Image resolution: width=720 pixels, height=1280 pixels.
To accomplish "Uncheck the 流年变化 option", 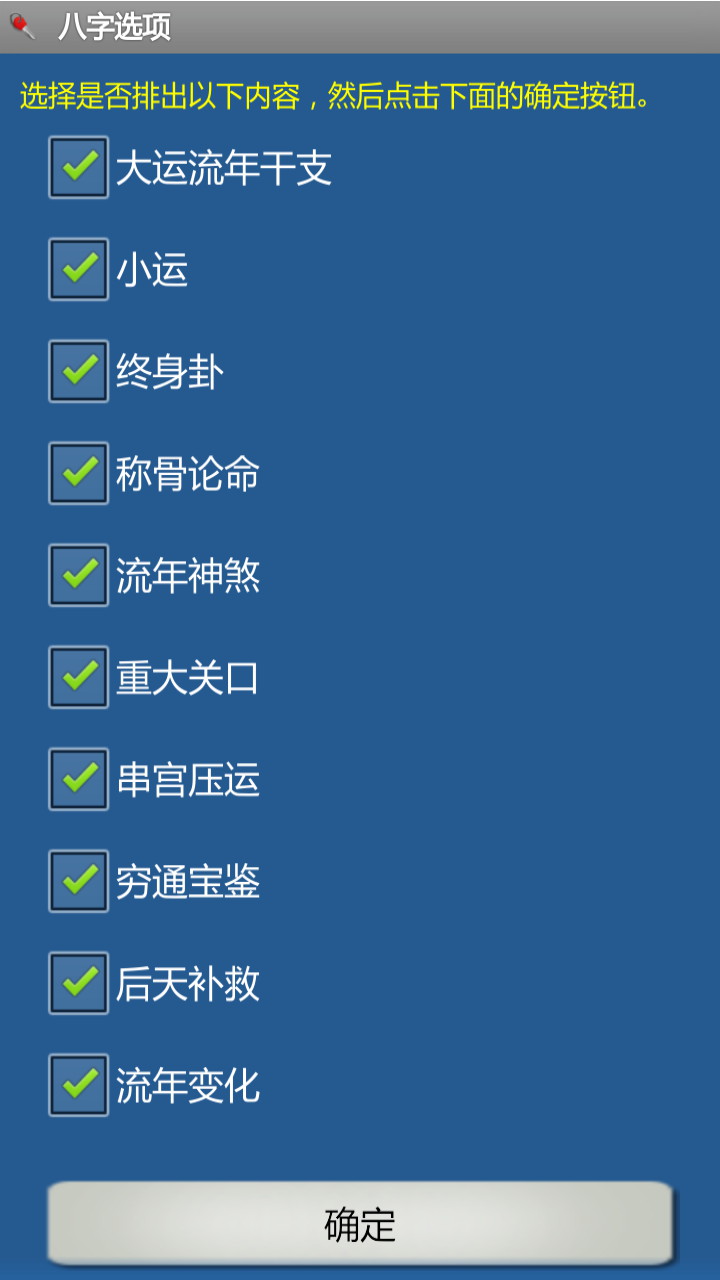I will tap(79, 1085).
